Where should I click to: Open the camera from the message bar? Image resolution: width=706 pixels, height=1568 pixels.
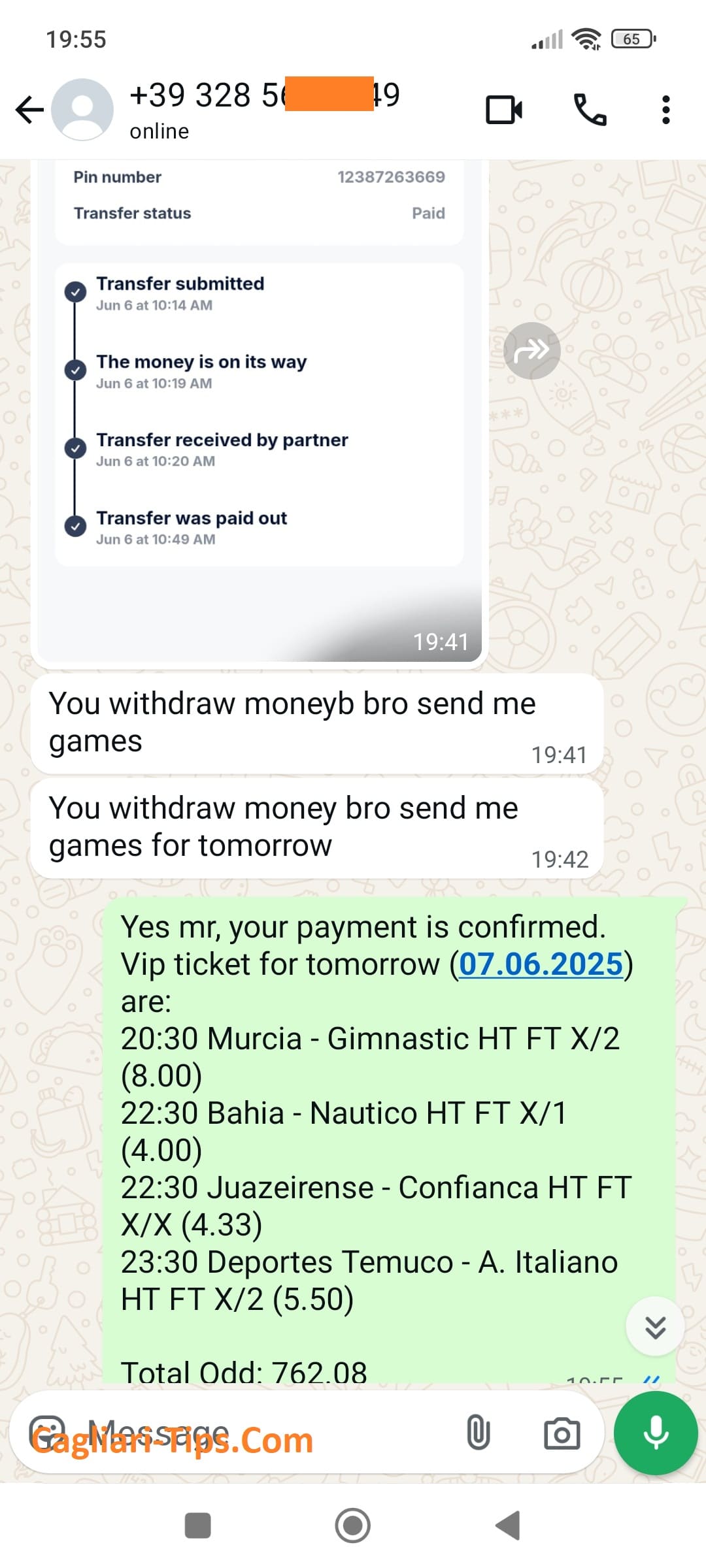coord(562,1433)
